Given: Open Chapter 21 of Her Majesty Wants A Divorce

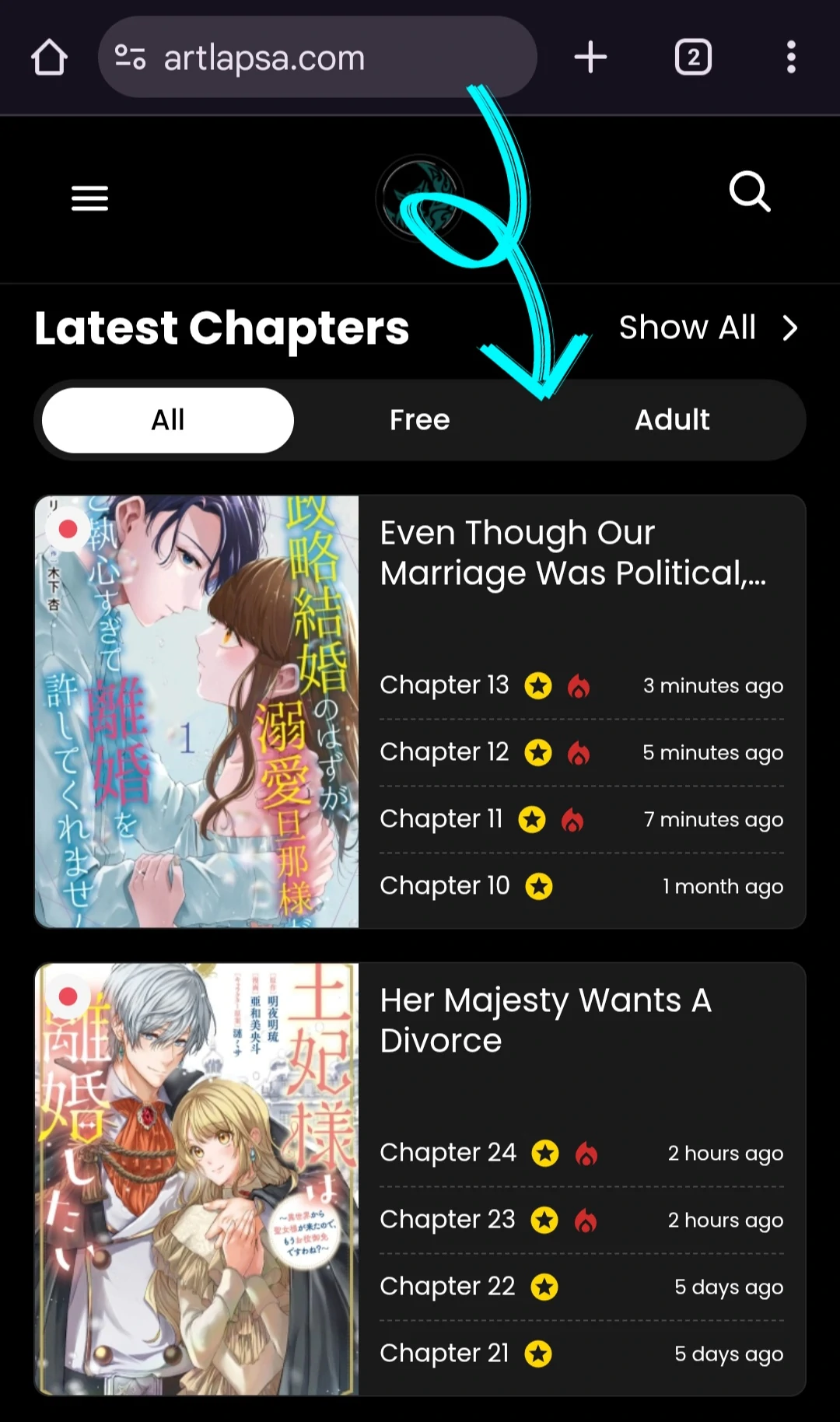Looking at the screenshot, I should pyautogui.click(x=444, y=1354).
